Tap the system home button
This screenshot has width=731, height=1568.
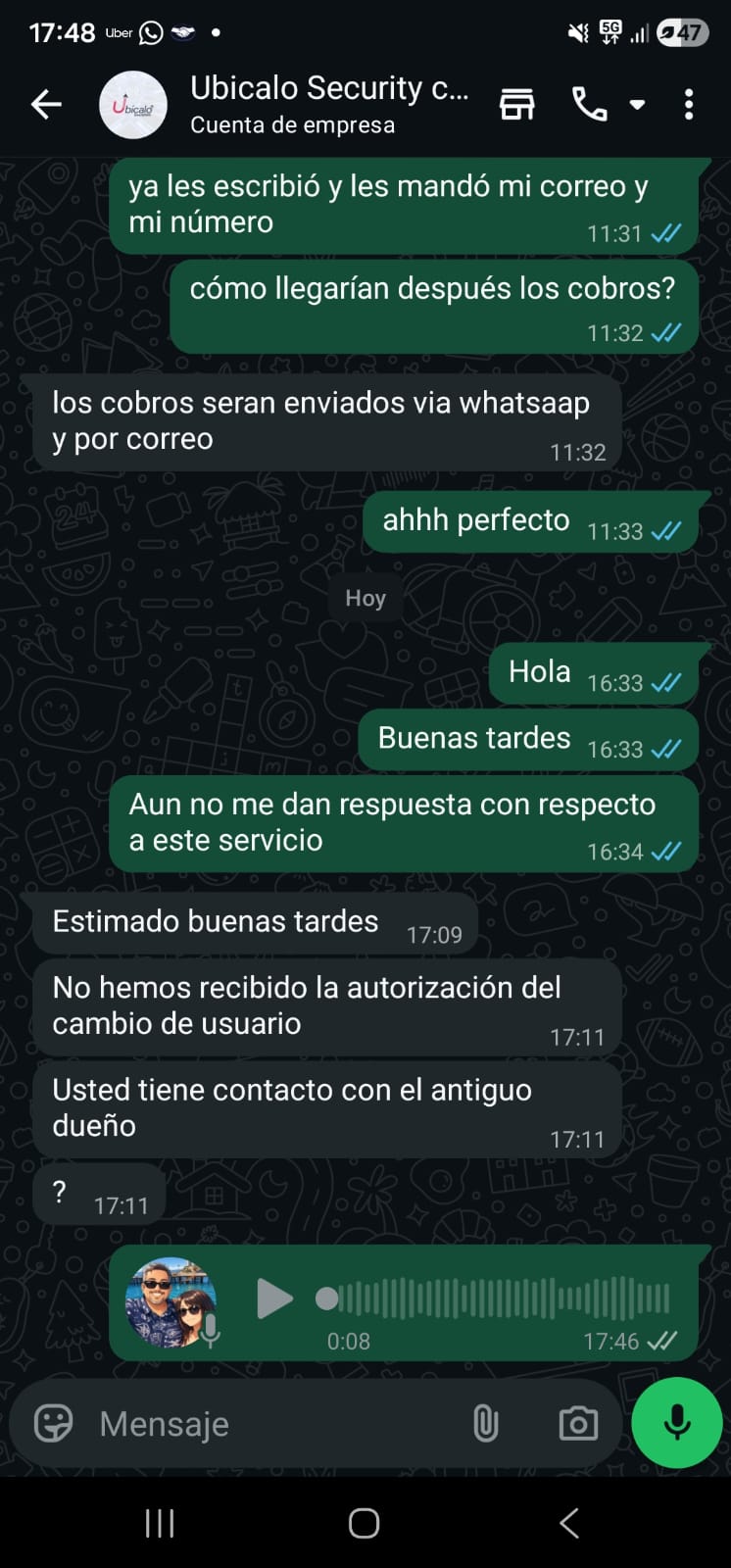[364, 1523]
